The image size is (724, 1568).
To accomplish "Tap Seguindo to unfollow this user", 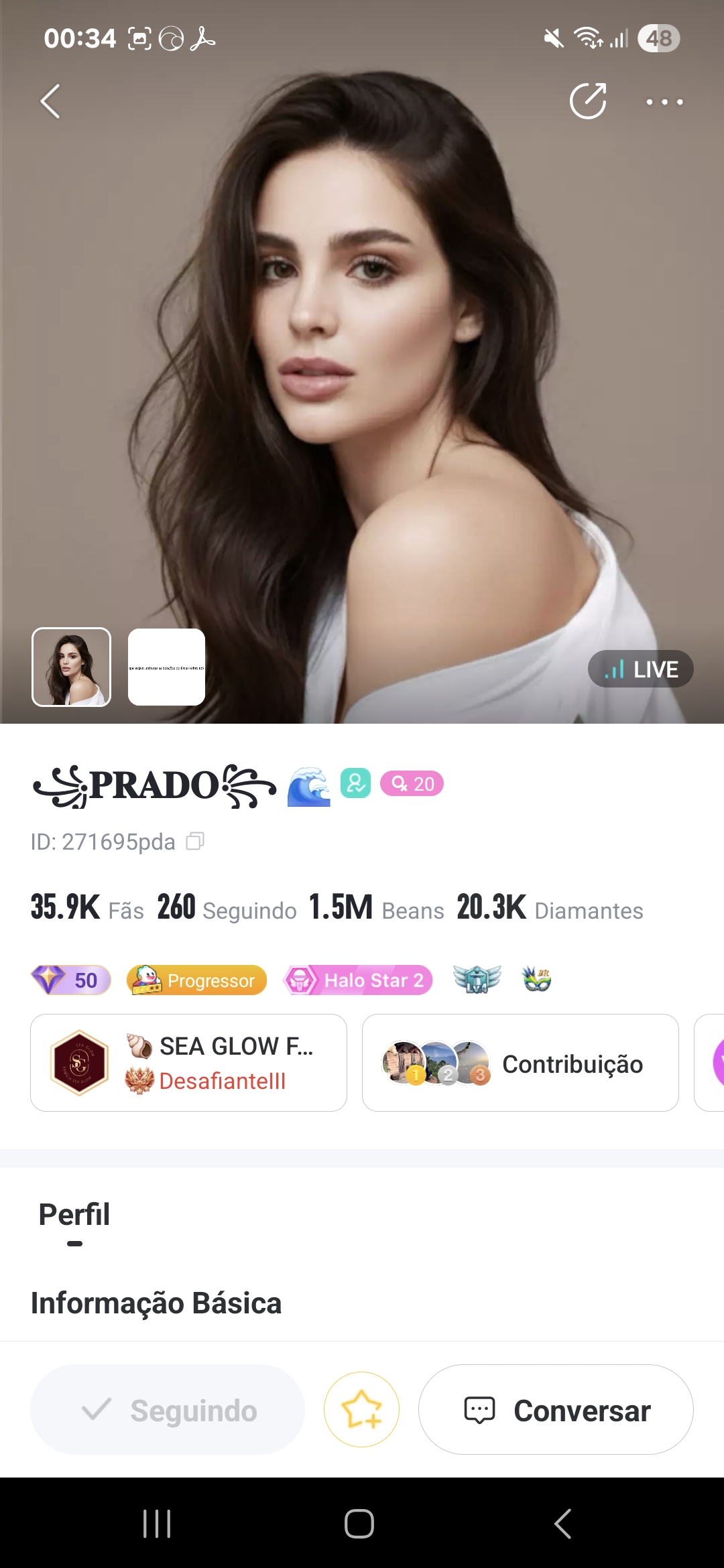I will pyautogui.click(x=168, y=1410).
